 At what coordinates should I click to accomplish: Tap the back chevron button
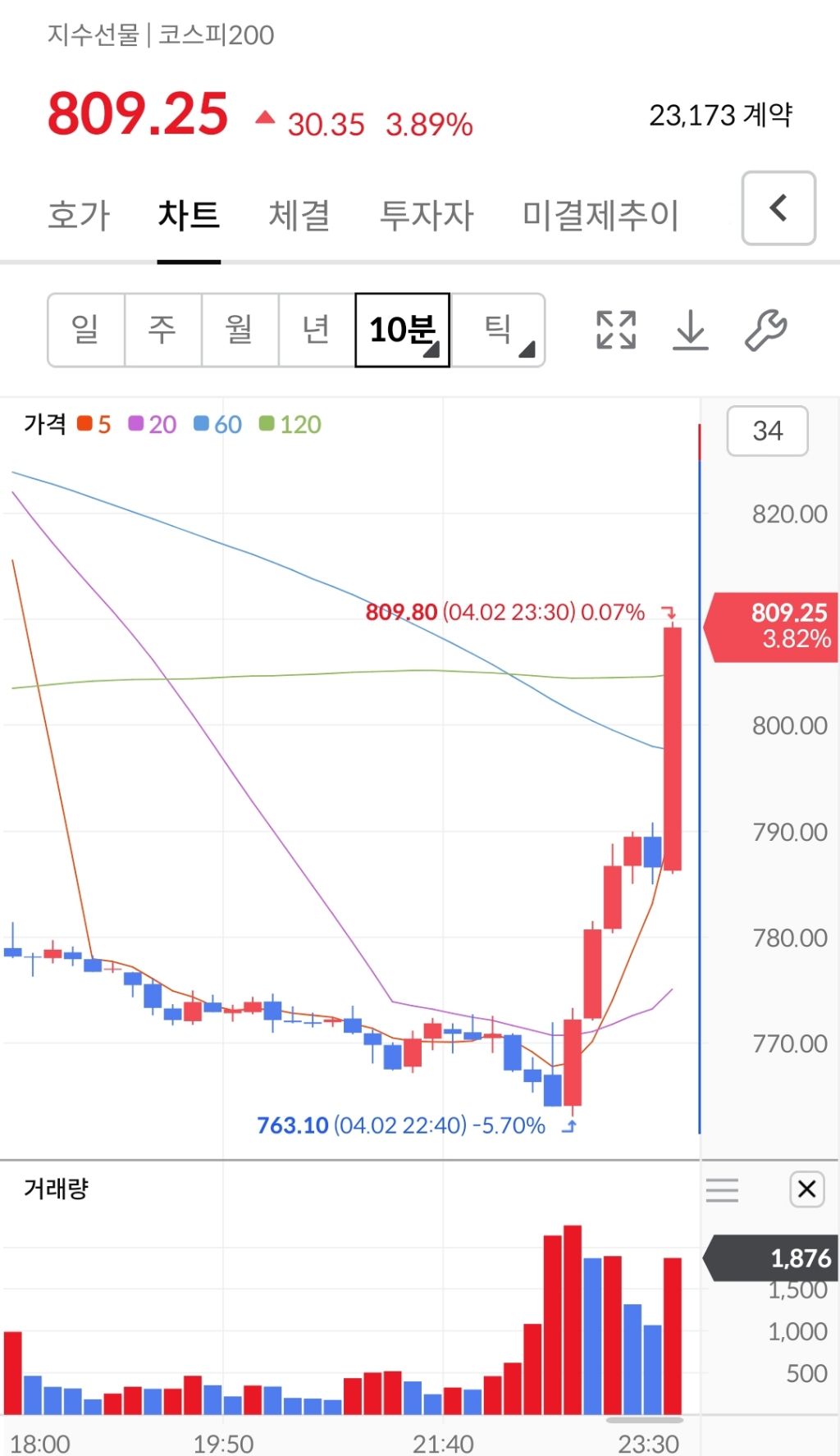(778, 208)
